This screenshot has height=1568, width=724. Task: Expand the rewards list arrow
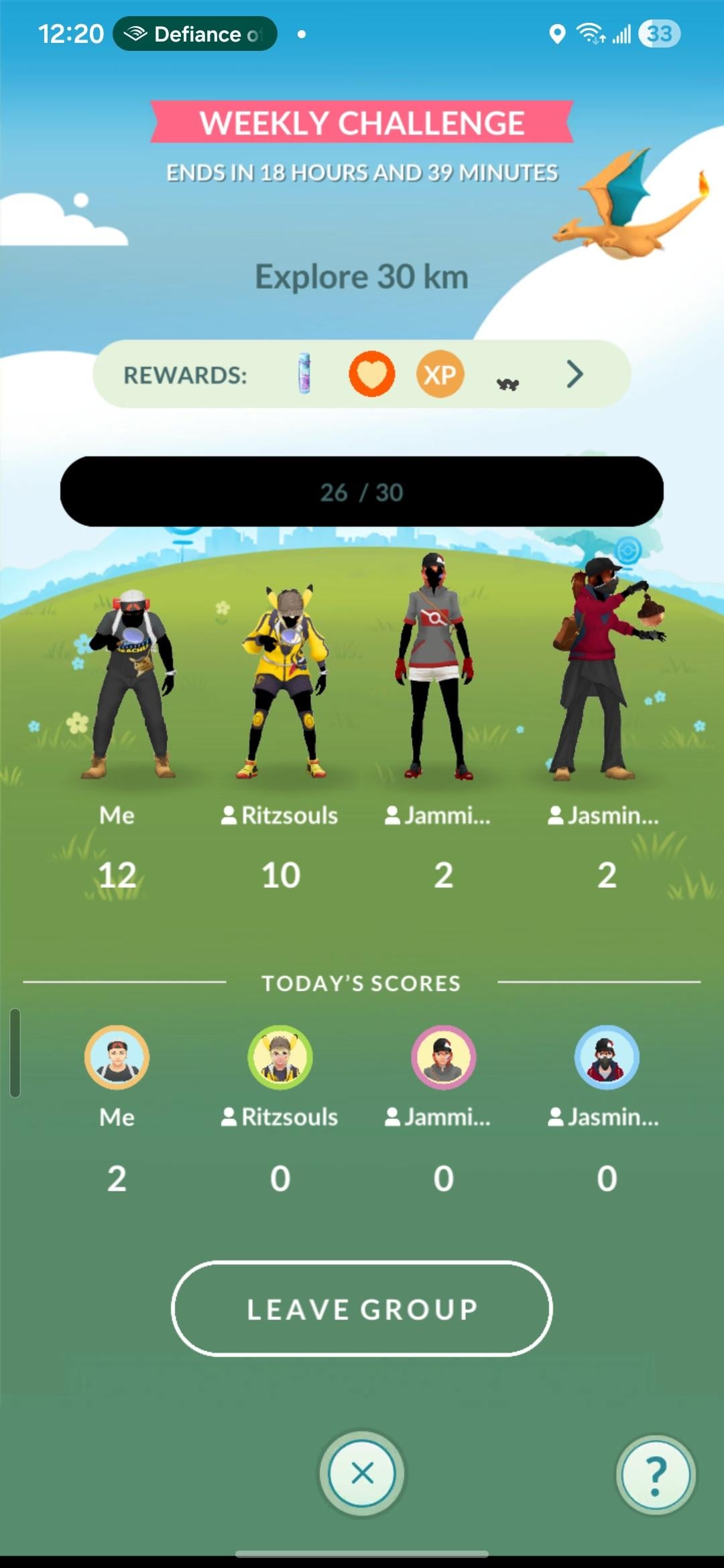575,374
